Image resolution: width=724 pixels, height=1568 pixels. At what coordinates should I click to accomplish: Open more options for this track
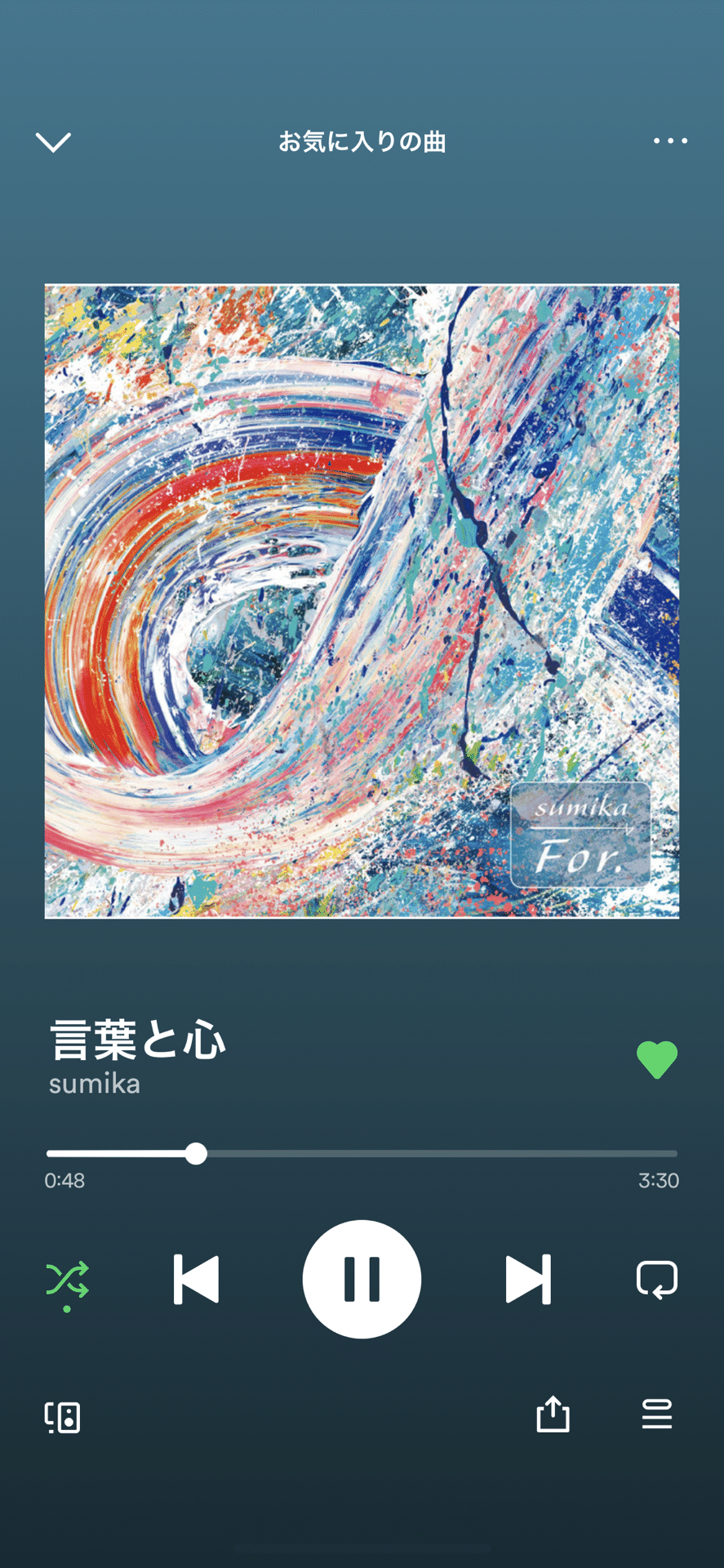(x=669, y=141)
